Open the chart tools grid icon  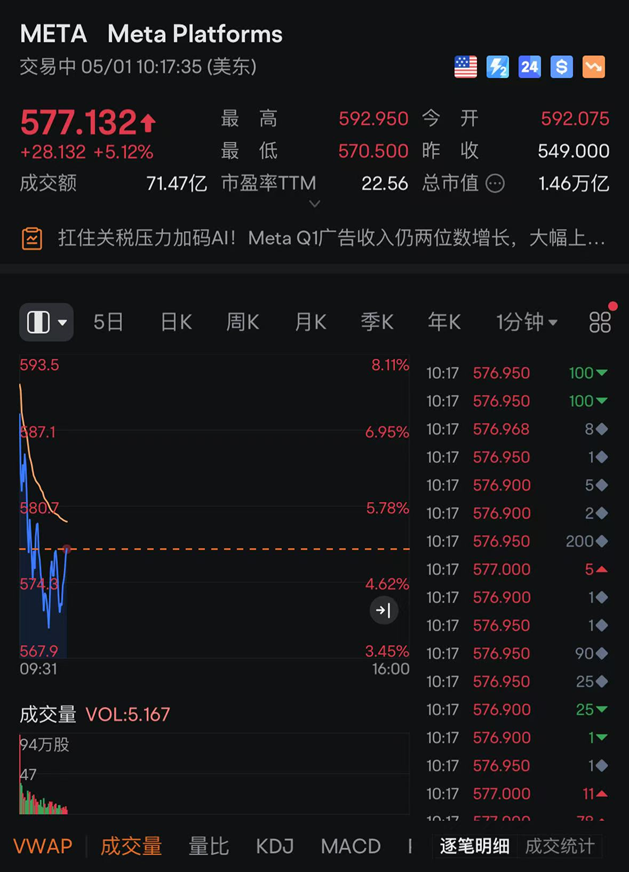600,322
